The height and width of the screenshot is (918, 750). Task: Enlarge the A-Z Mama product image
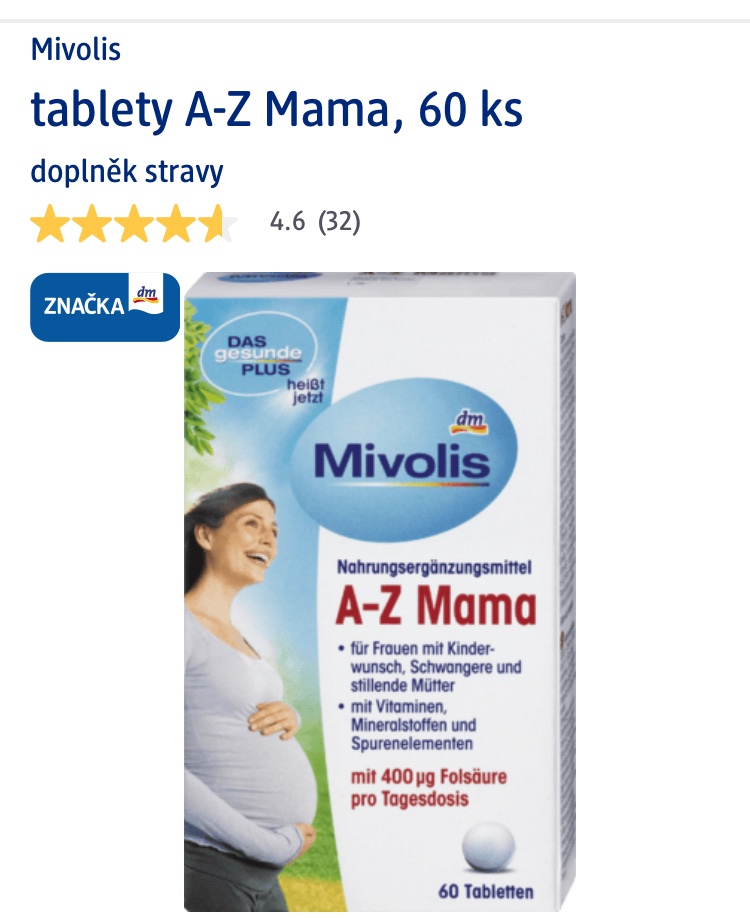[380, 590]
